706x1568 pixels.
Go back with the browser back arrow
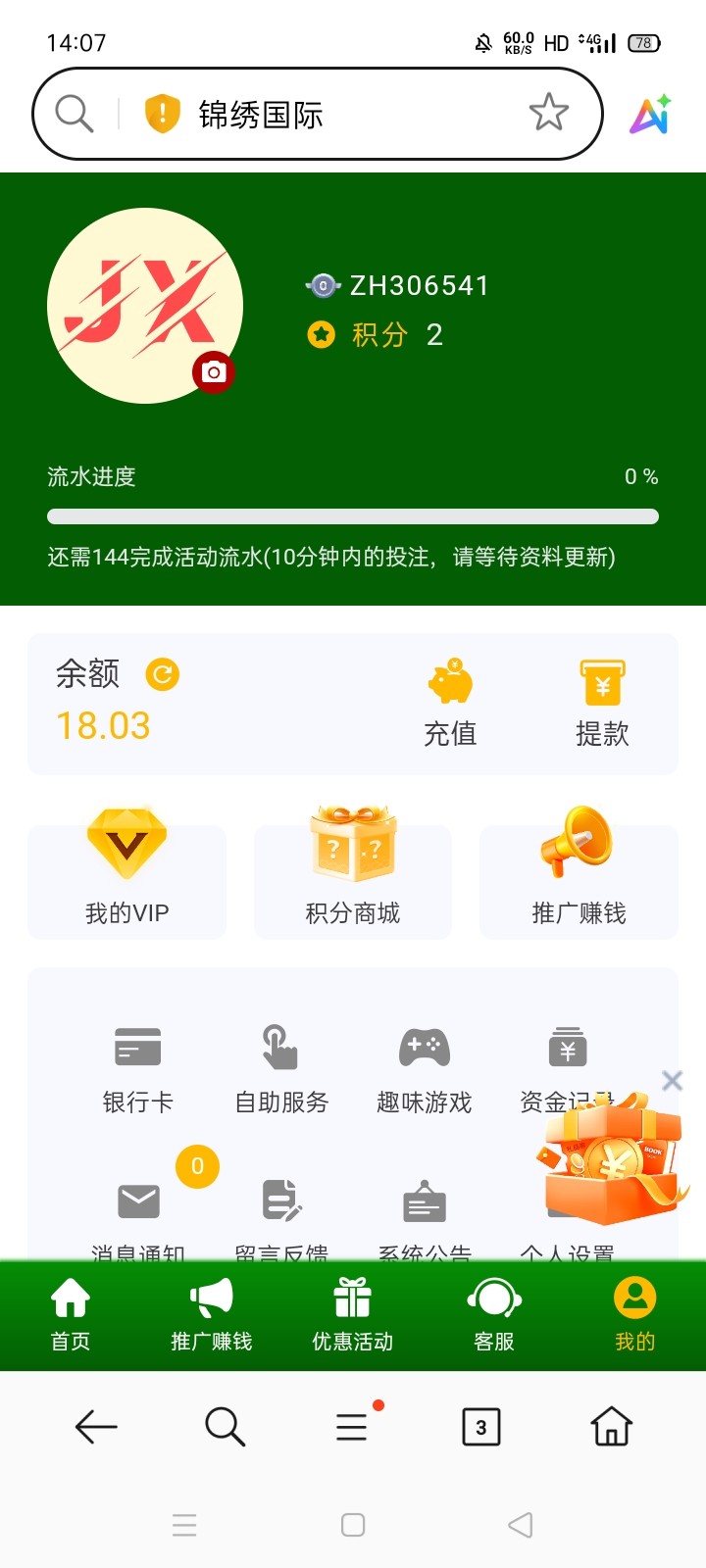click(x=96, y=1427)
